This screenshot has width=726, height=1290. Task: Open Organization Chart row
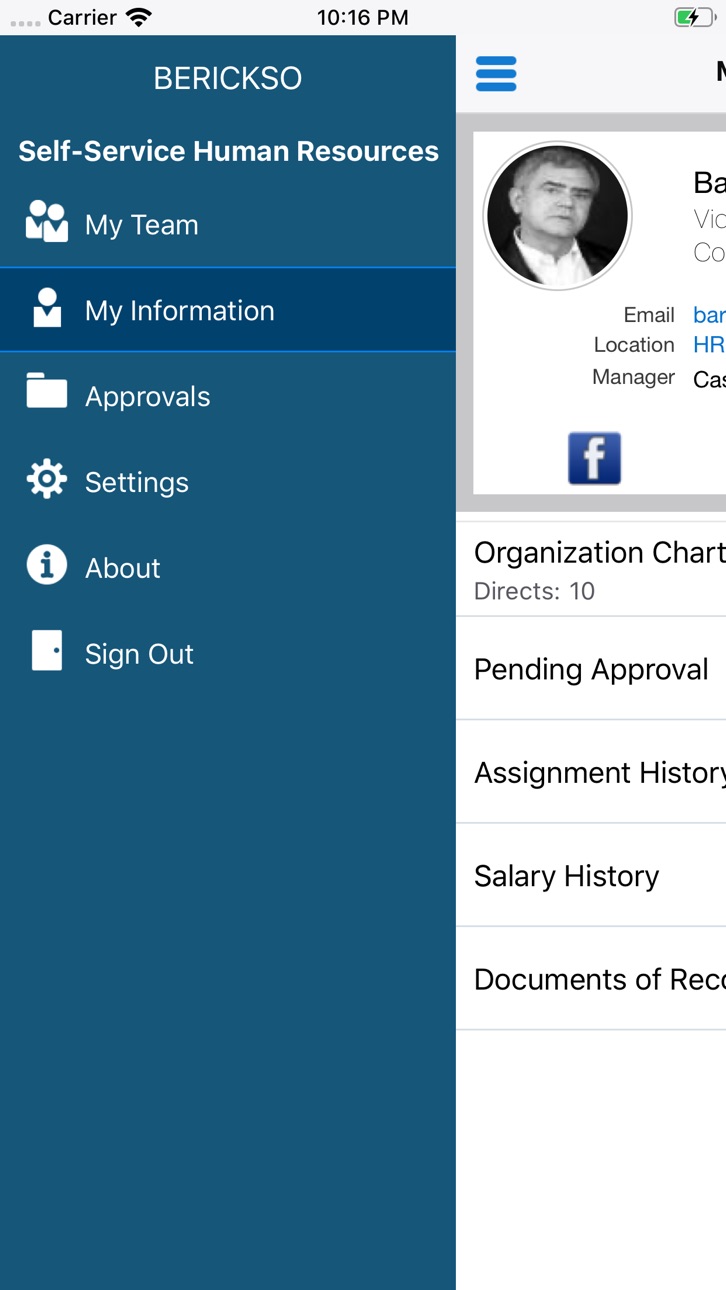click(591, 569)
